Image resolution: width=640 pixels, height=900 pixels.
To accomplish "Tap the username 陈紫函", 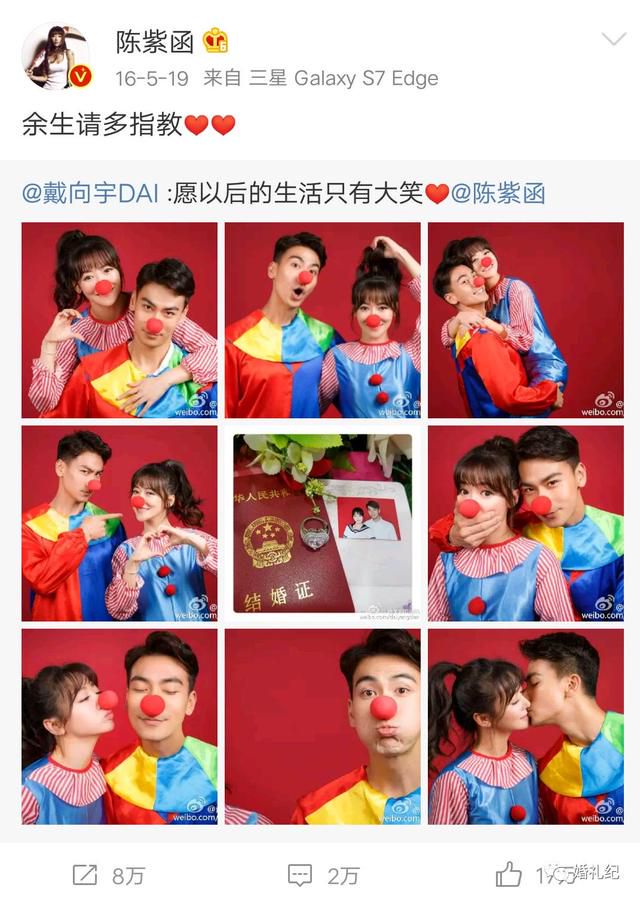I will click(154, 41).
